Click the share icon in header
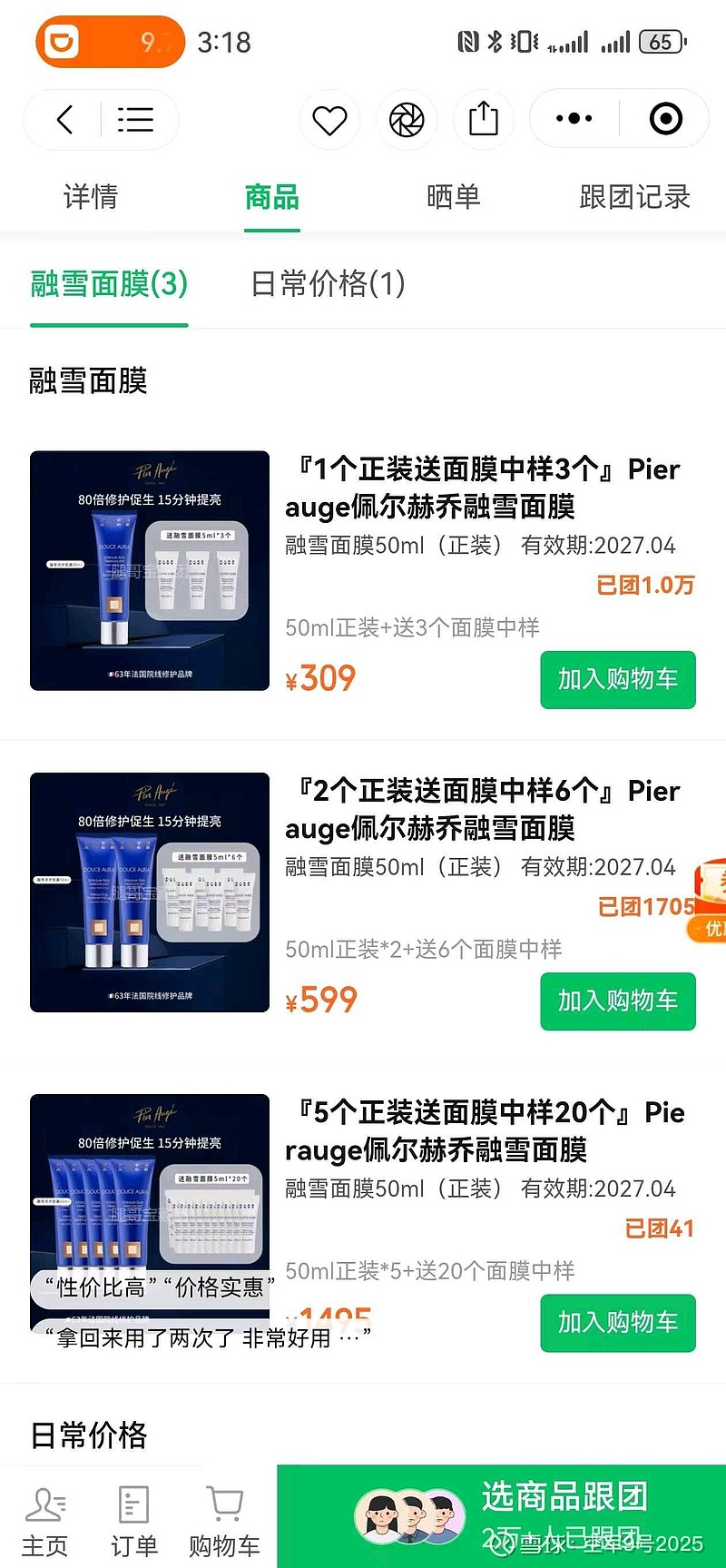The image size is (726, 1568). pyautogui.click(x=484, y=119)
